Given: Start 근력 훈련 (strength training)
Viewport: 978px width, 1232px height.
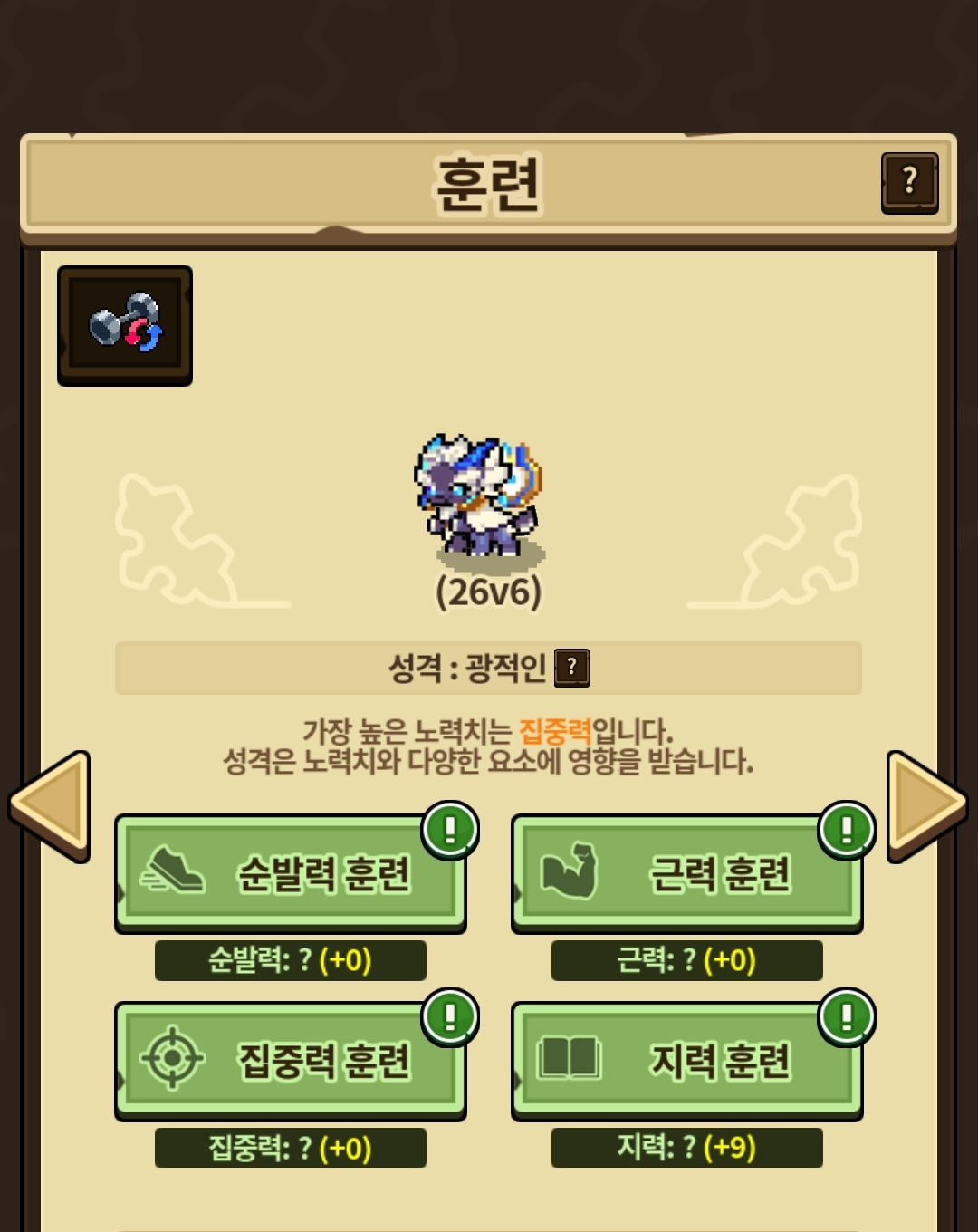Looking at the screenshot, I should click(686, 873).
